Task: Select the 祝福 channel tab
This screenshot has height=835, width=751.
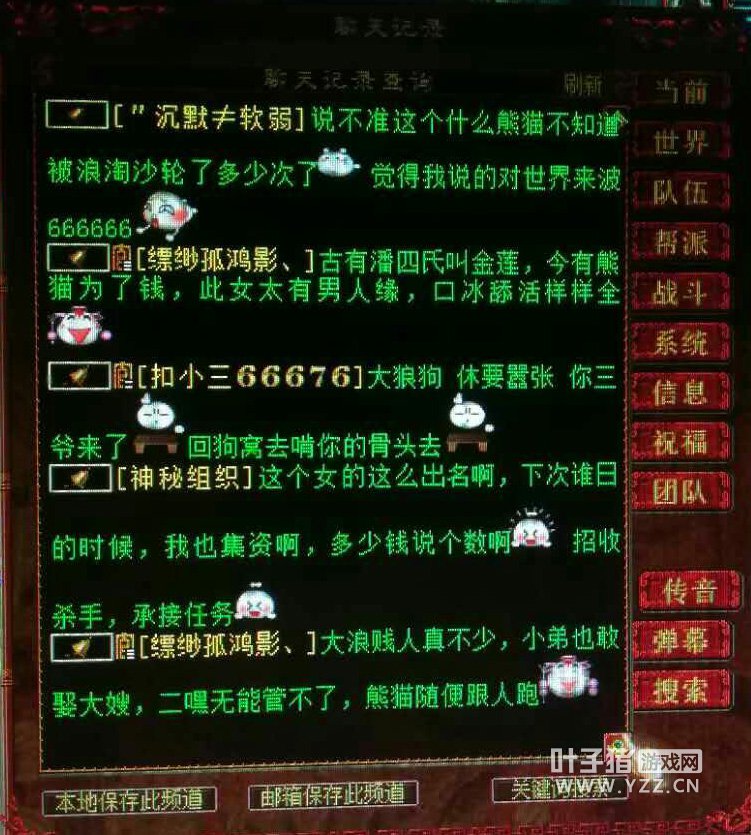Action: click(x=680, y=441)
